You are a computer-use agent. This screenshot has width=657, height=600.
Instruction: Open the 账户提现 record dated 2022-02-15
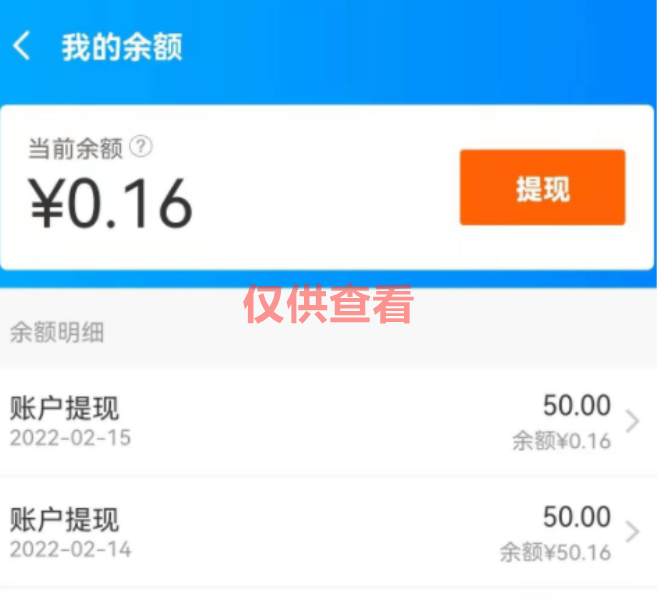[328, 421]
